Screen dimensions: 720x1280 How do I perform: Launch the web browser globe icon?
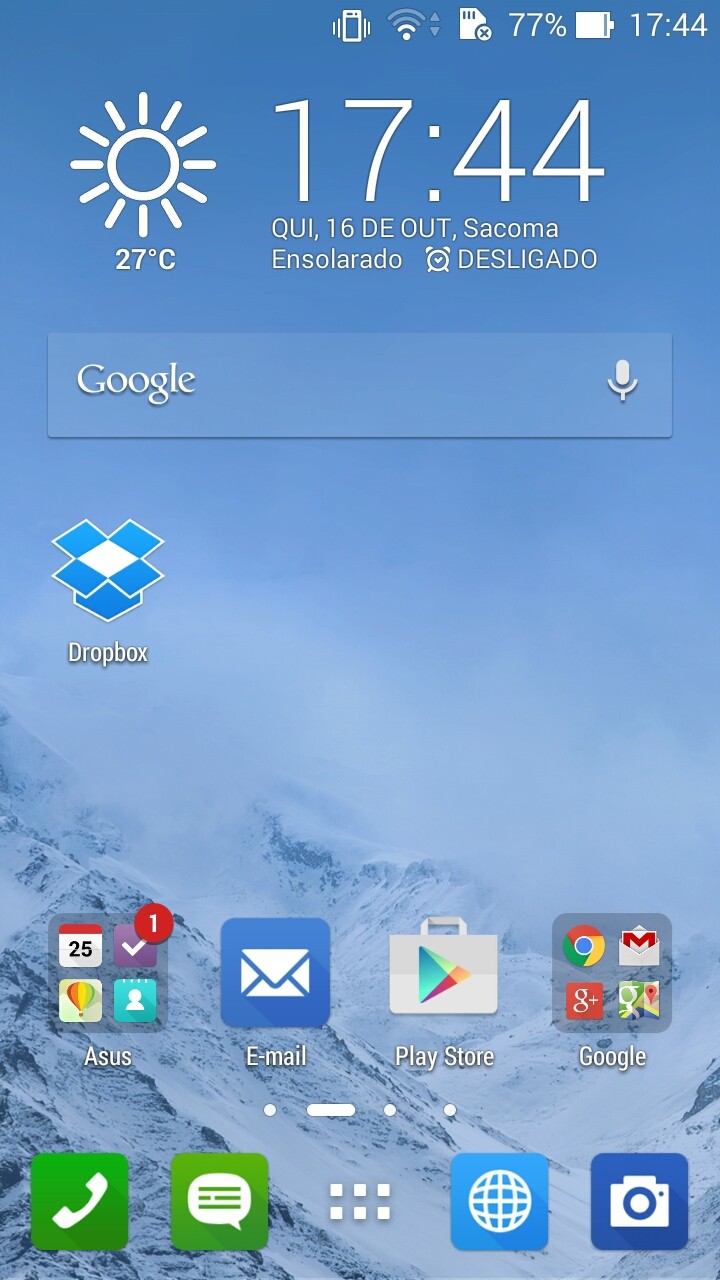click(x=500, y=1201)
